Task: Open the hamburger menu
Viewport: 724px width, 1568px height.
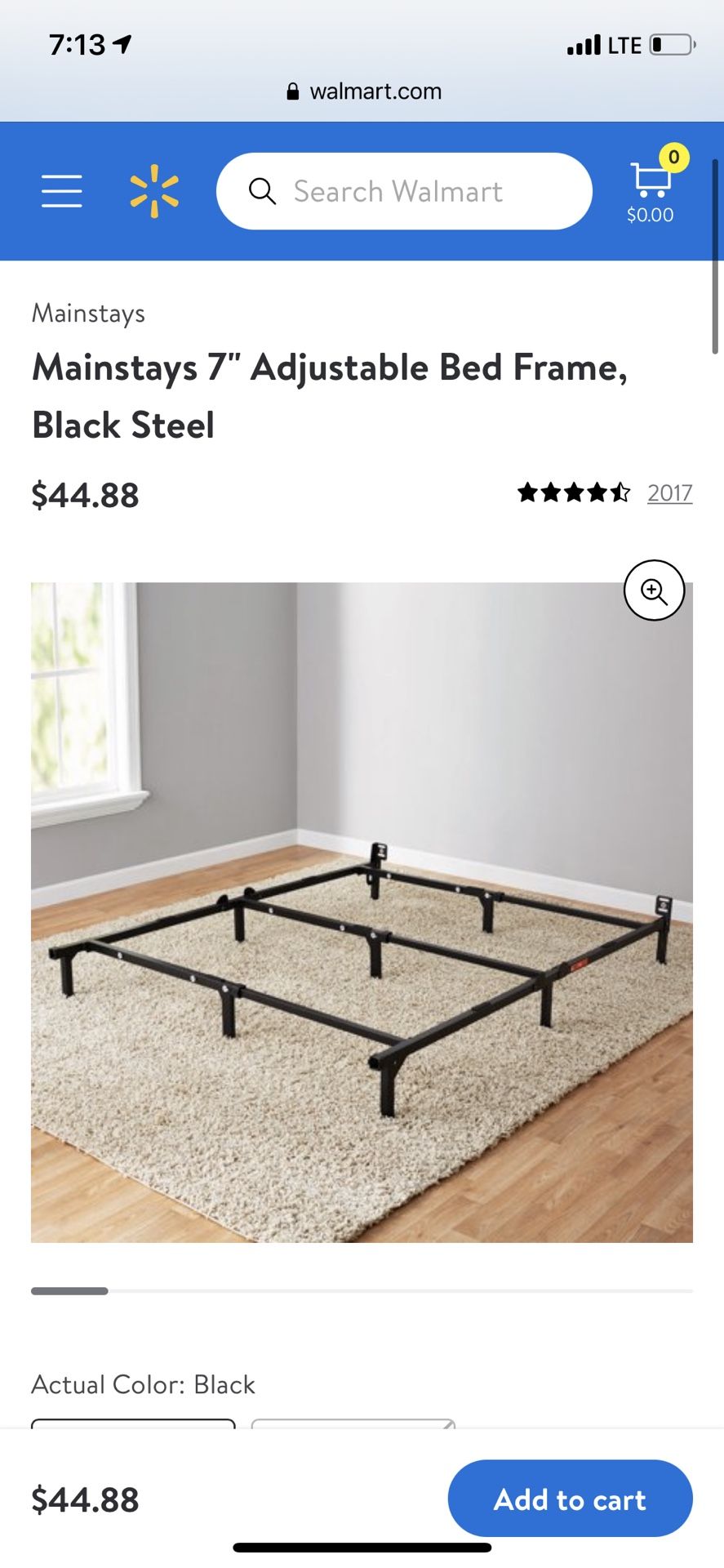Action: [x=62, y=191]
